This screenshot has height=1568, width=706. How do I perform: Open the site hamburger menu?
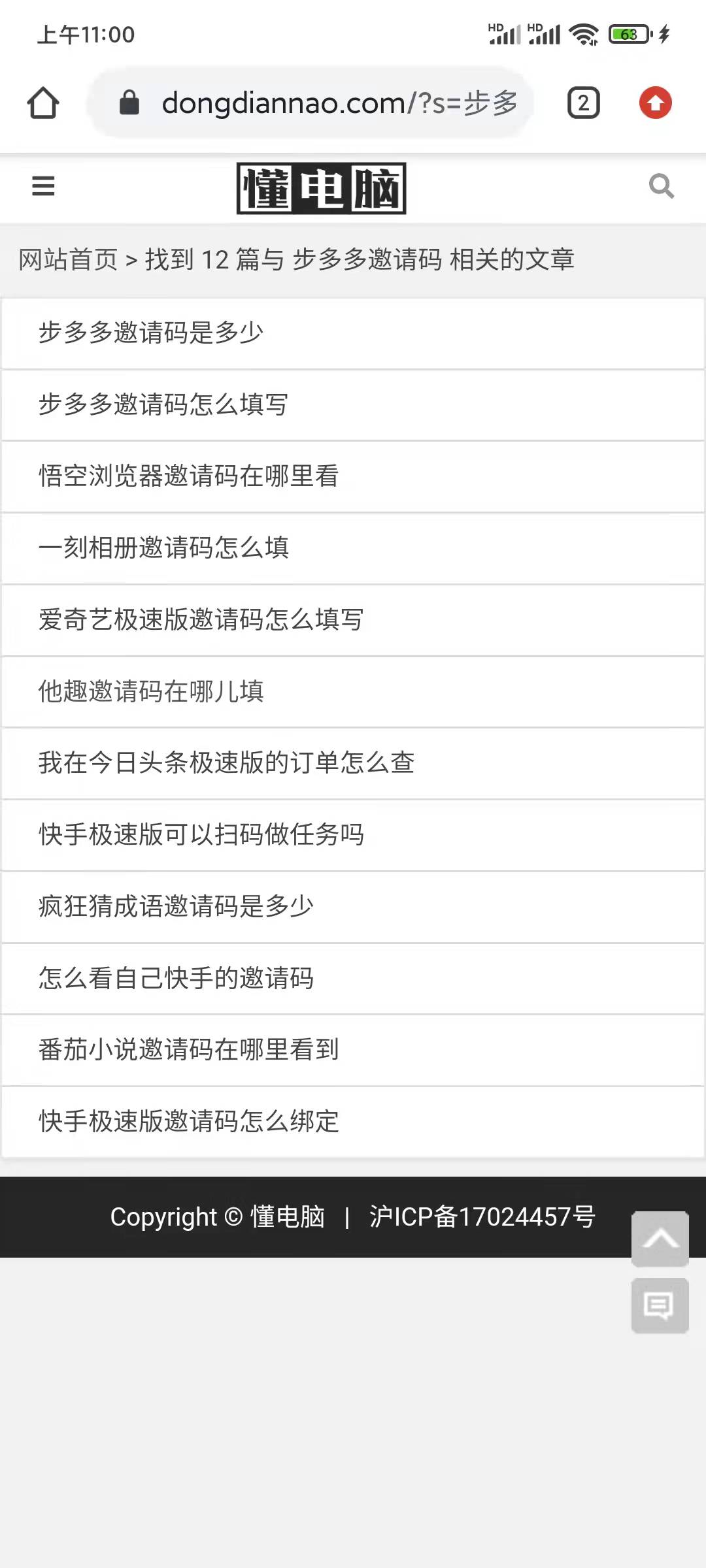tap(42, 187)
